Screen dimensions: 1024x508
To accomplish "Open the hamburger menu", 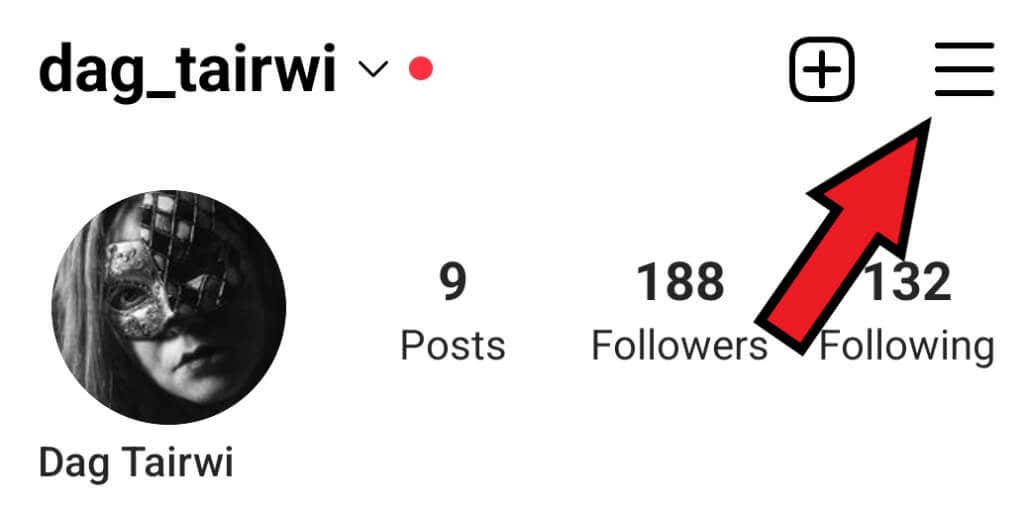I will coord(964,69).
